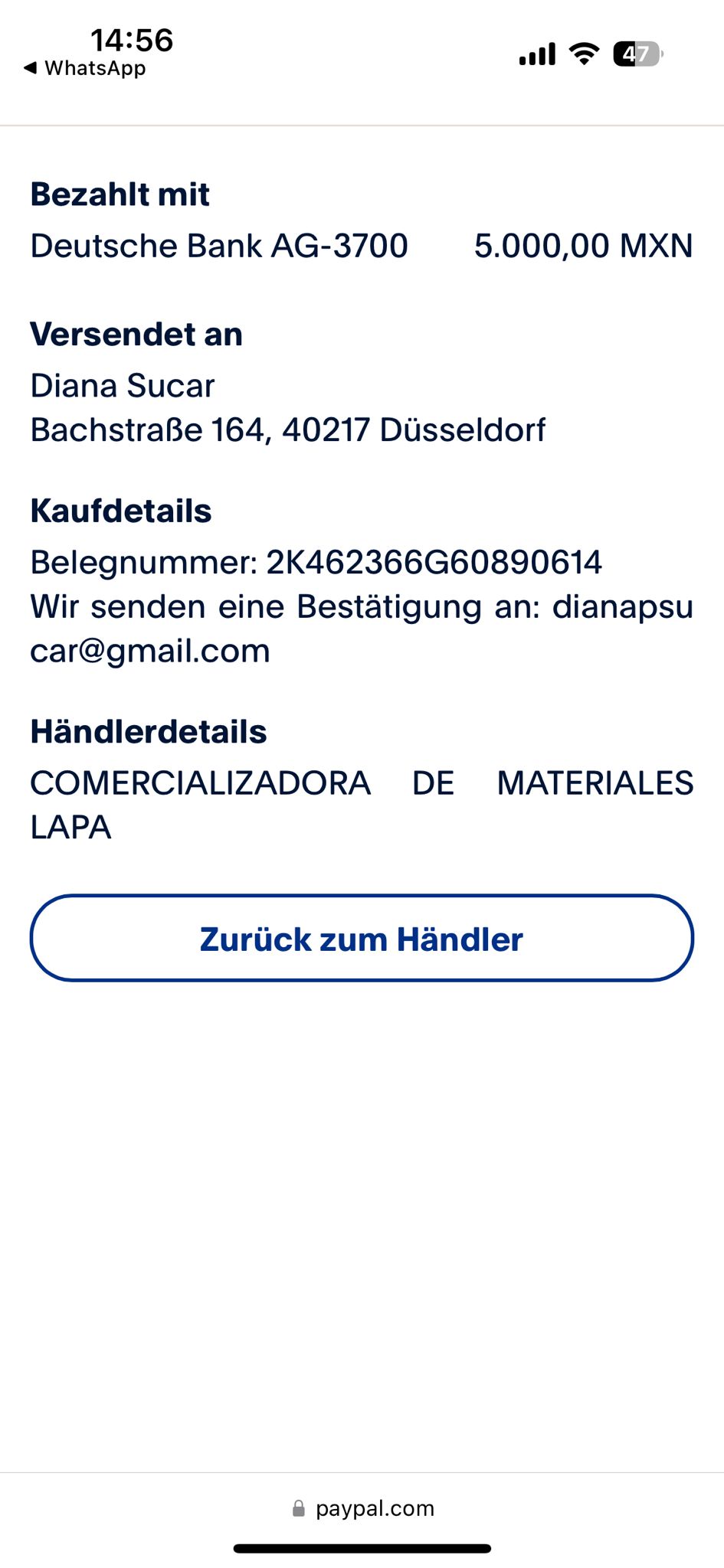Return to WhatsApp via the back link
Screen dimensions: 724x1568
click(x=84, y=68)
